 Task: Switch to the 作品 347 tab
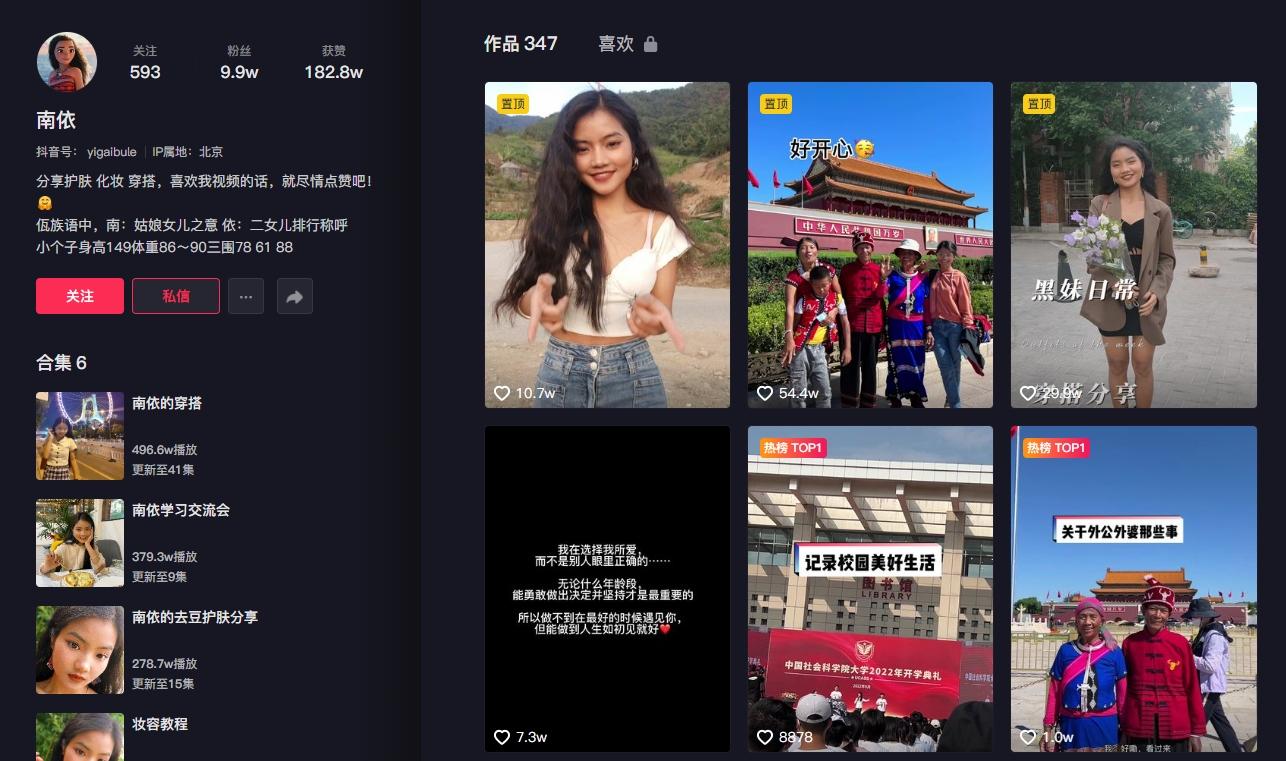520,44
